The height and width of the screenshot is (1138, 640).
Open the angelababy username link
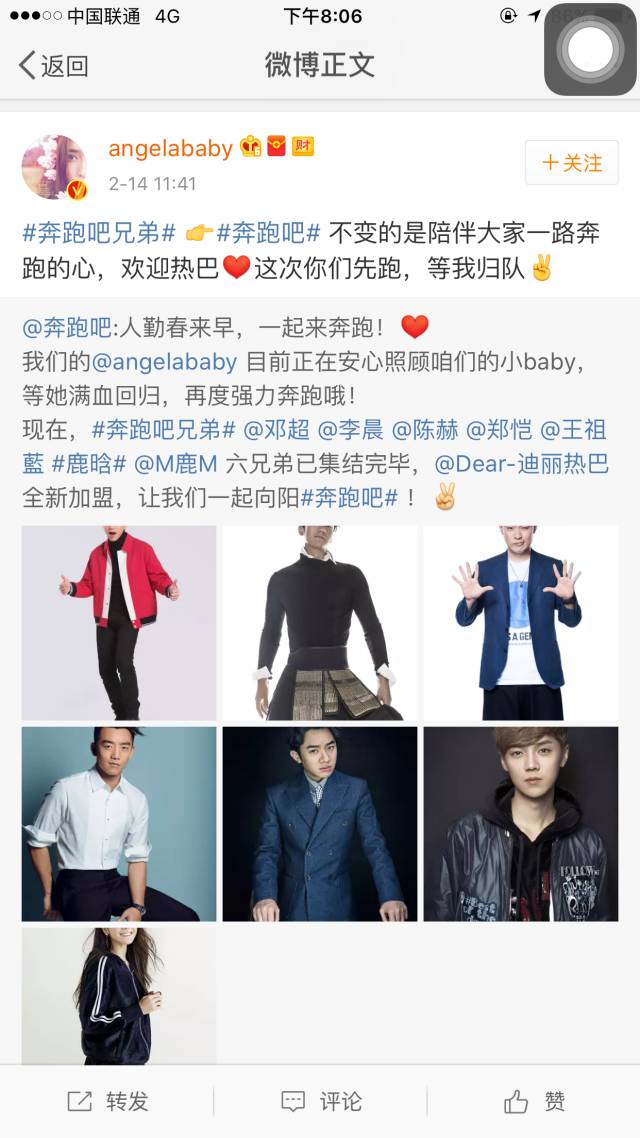tap(170, 148)
